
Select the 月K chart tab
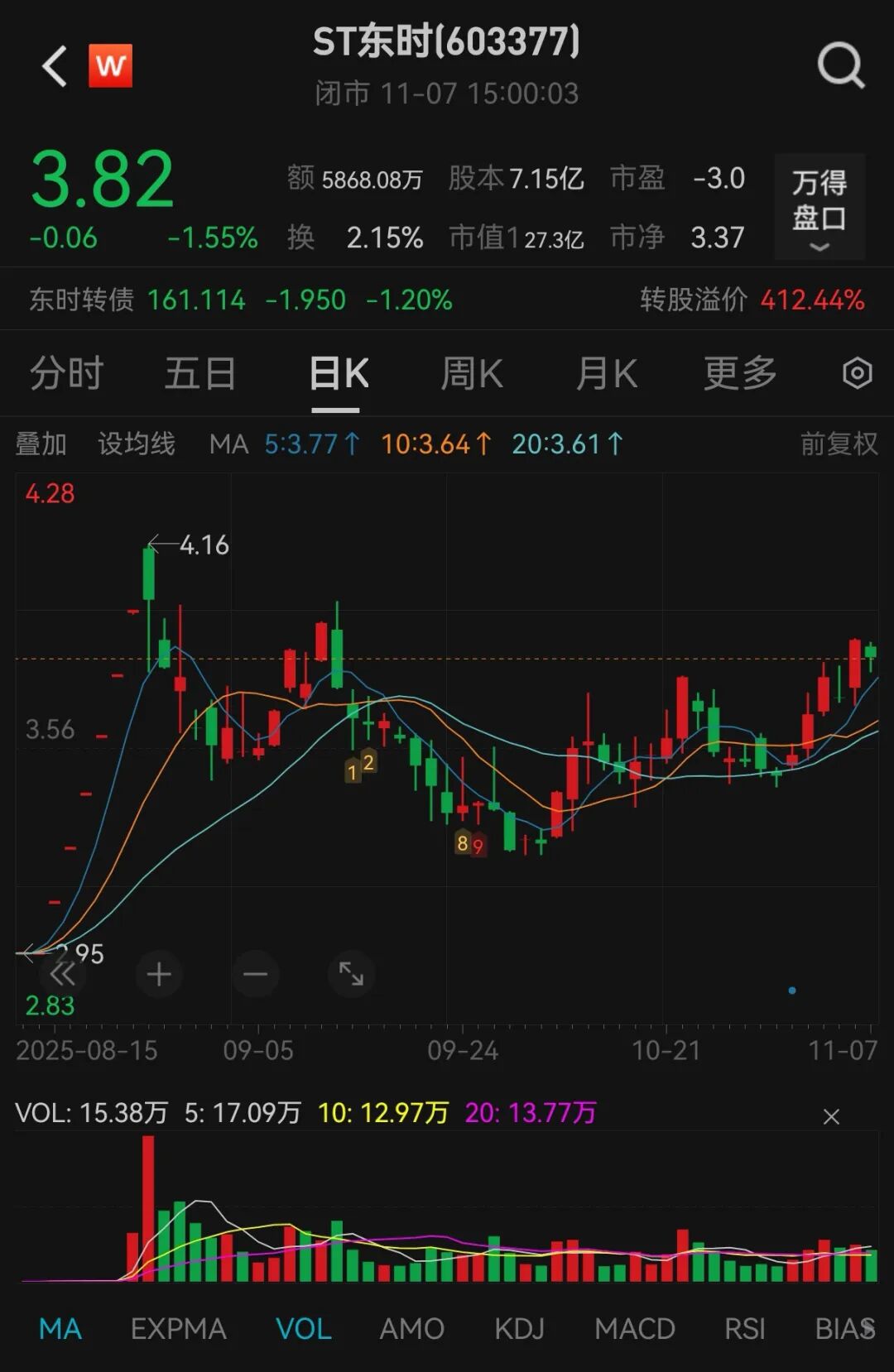click(x=606, y=373)
